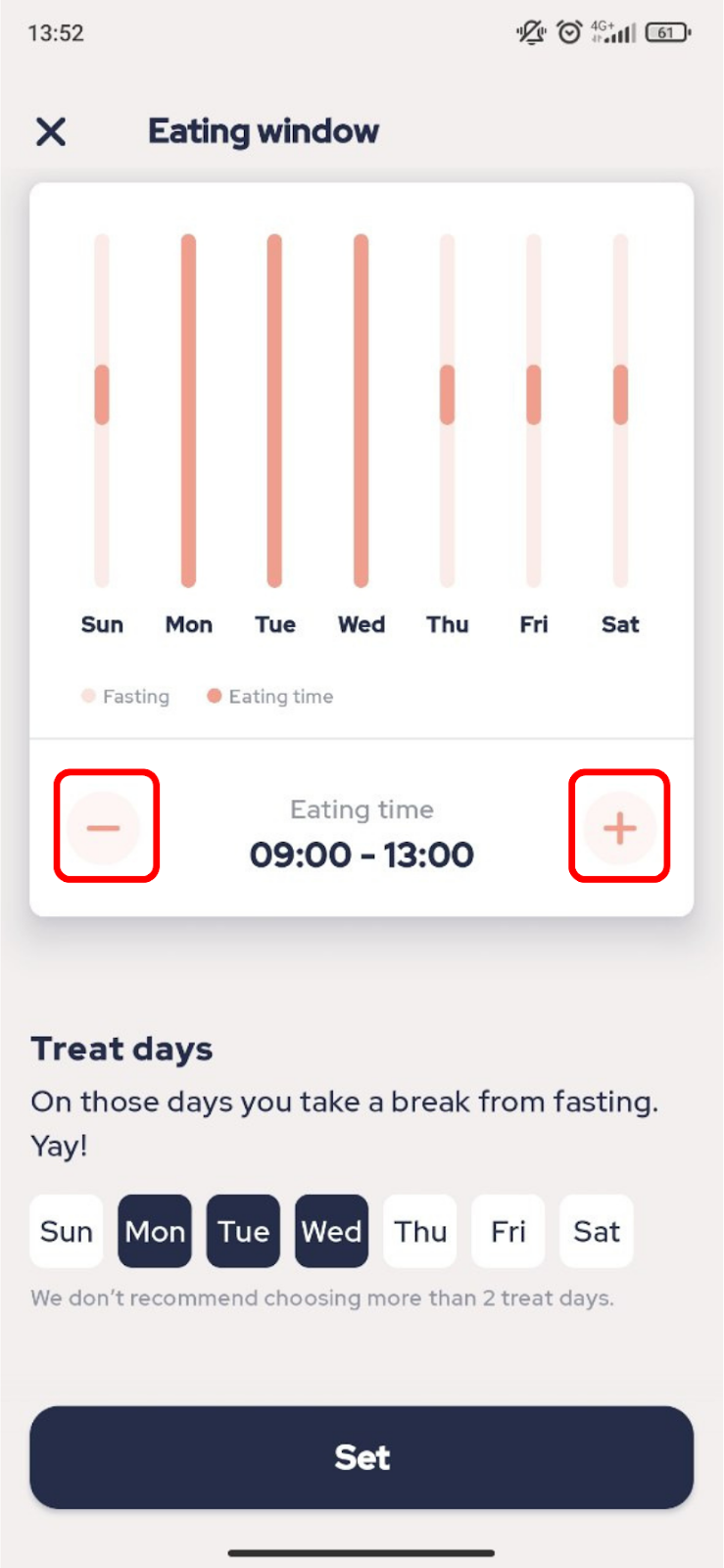Select Fri as a treat day
Screen dimensions: 724x1568
[508, 1231]
